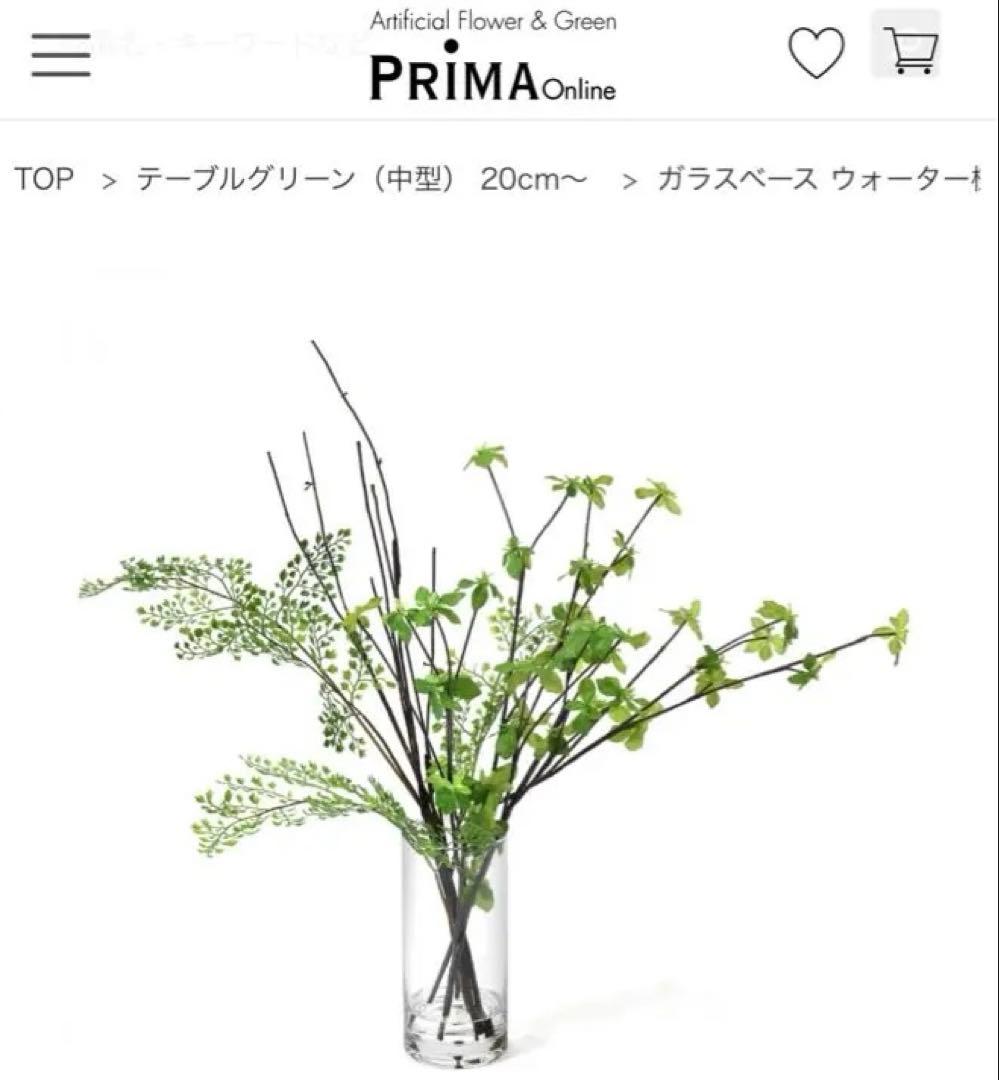999x1080 pixels.
Task: Click the chevron after TOP breadcrumb
Action: pos(106,180)
